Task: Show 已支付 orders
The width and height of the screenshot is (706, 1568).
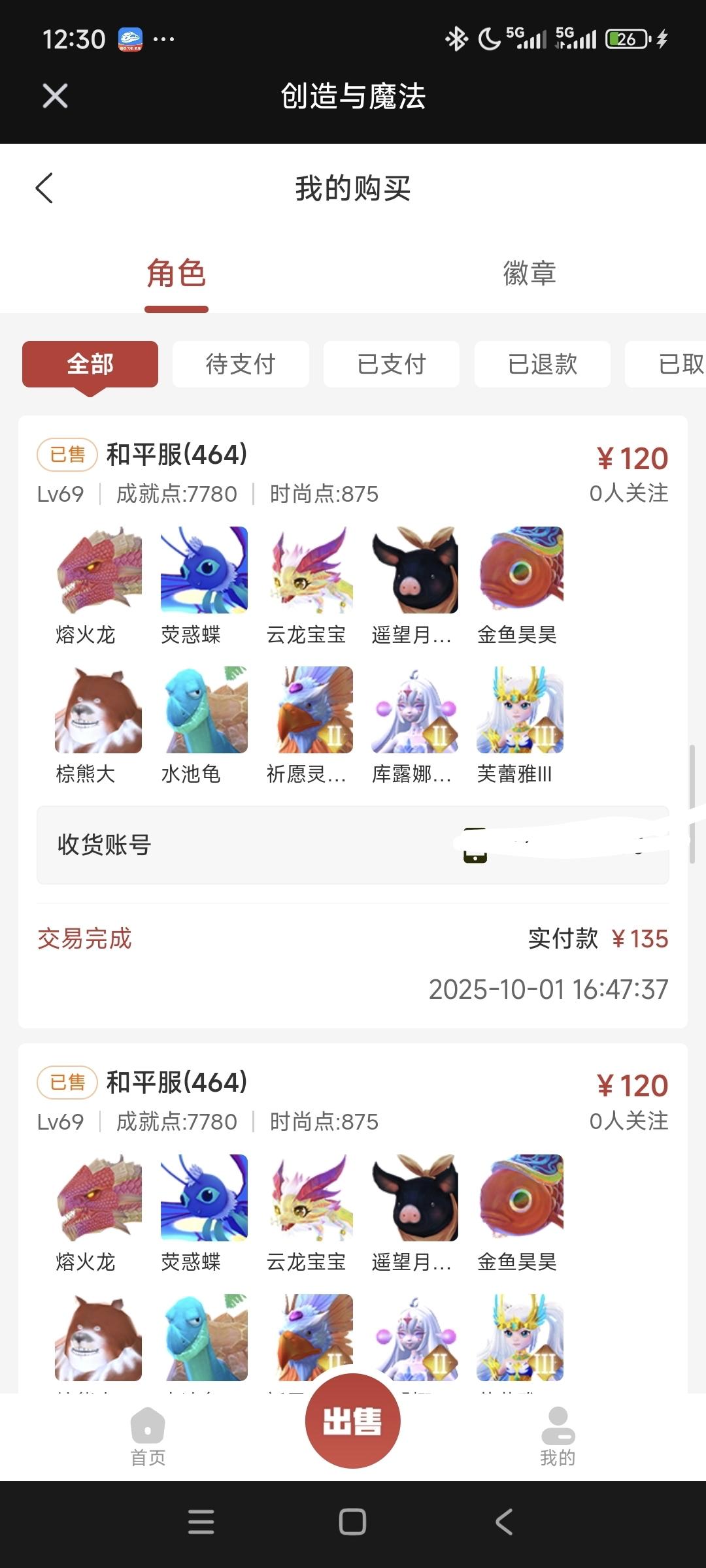Action: (392, 364)
